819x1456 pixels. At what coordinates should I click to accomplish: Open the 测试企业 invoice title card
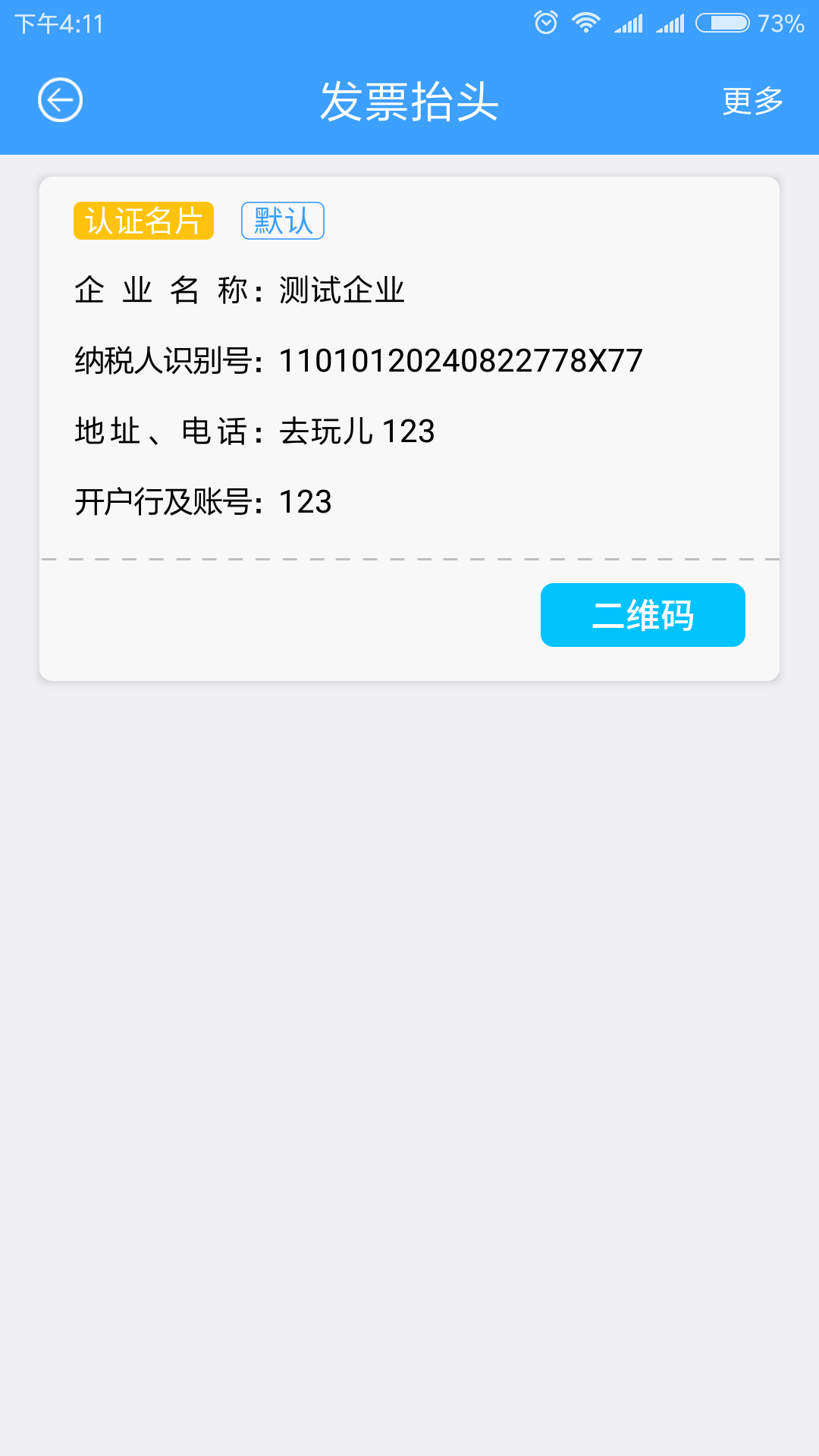click(409, 428)
